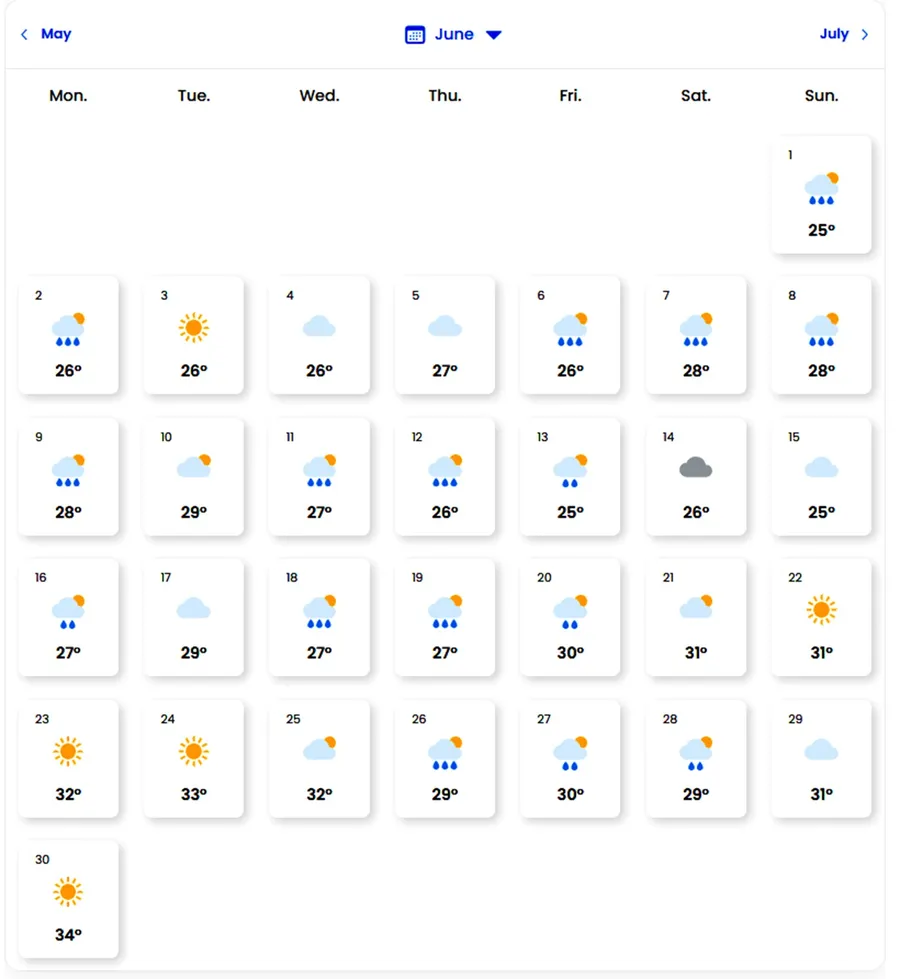The height and width of the screenshot is (979, 900).
Task: Open June 29 cloudy forecast card
Action: pos(821,759)
